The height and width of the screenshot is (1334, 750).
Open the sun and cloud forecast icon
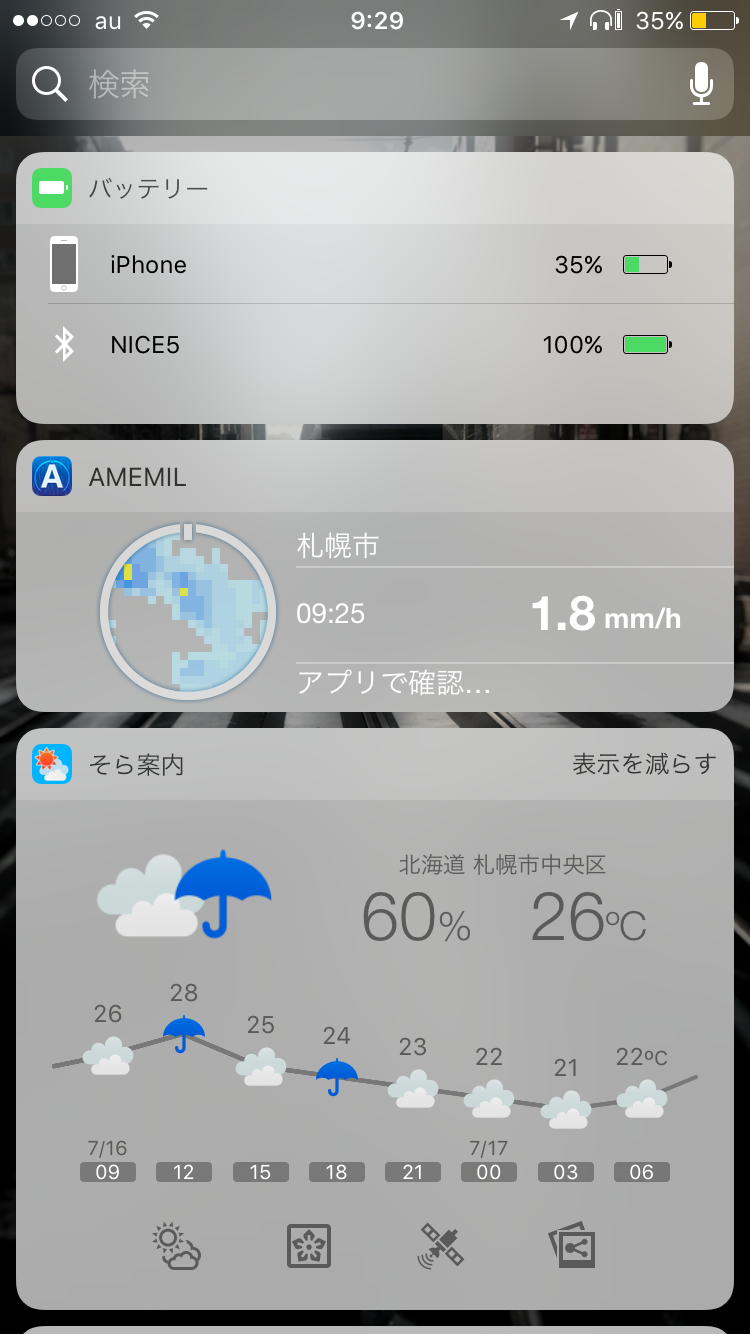click(177, 1246)
